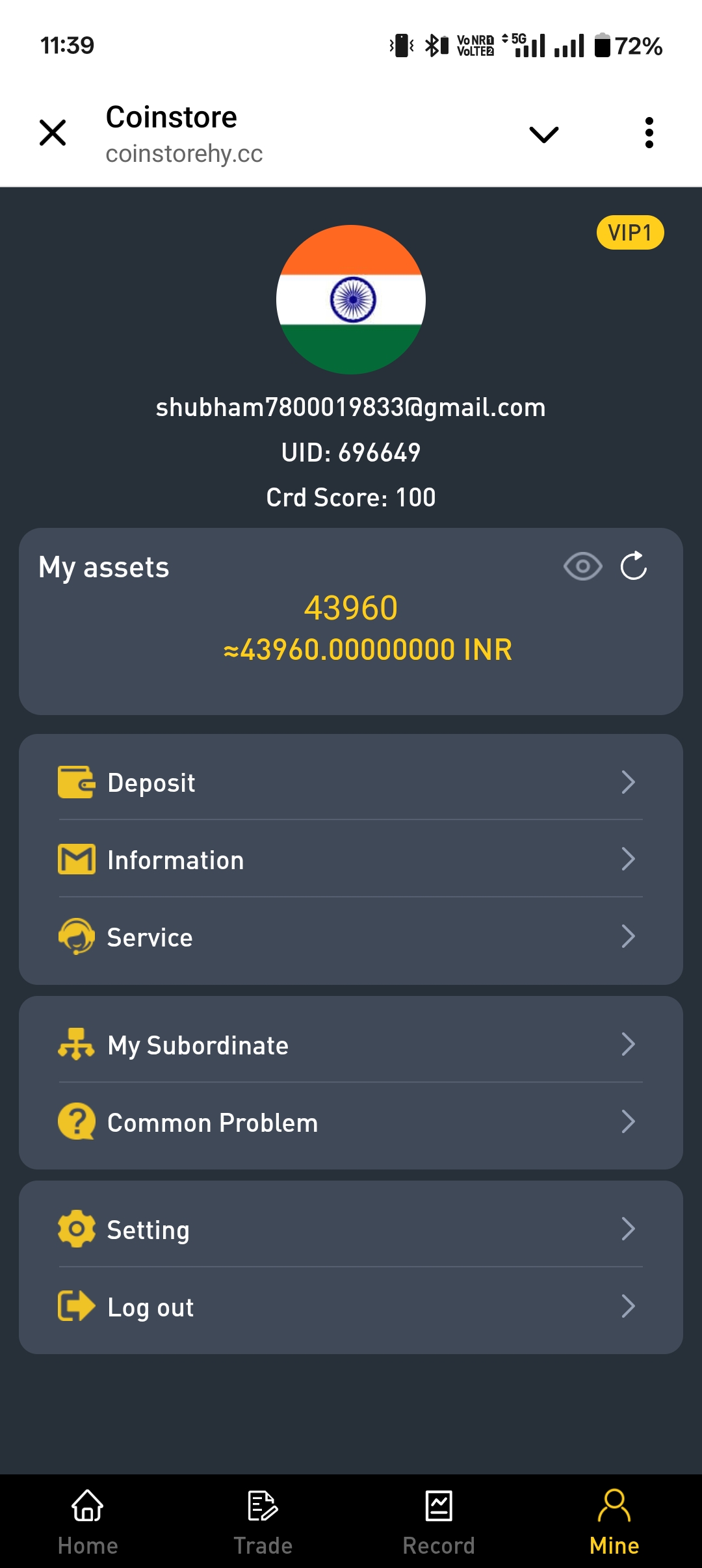View My Subordinate page
Image resolution: width=702 pixels, height=1568 pixels.
coord(351,1045)
